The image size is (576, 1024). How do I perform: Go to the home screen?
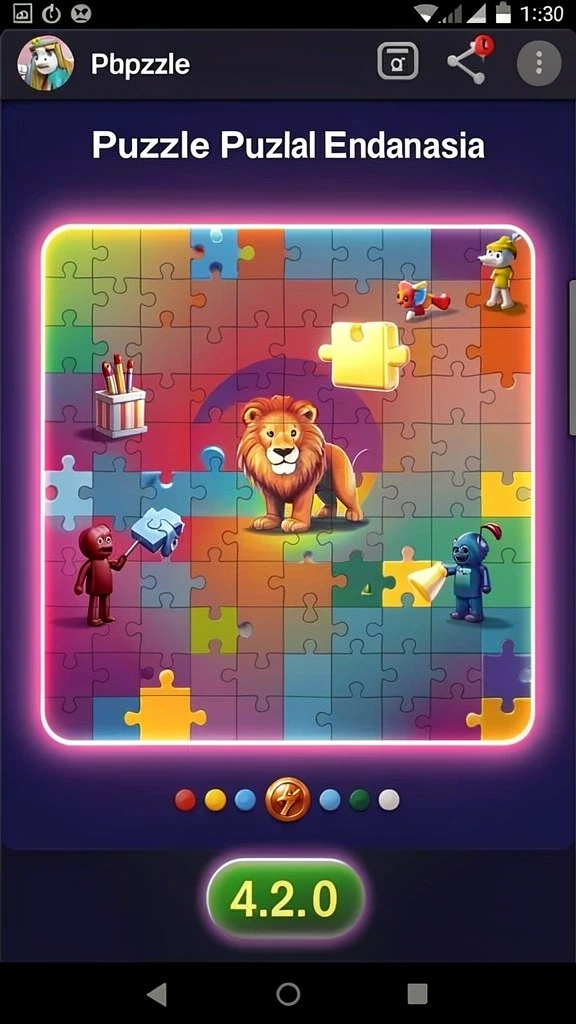pos(288,994)
